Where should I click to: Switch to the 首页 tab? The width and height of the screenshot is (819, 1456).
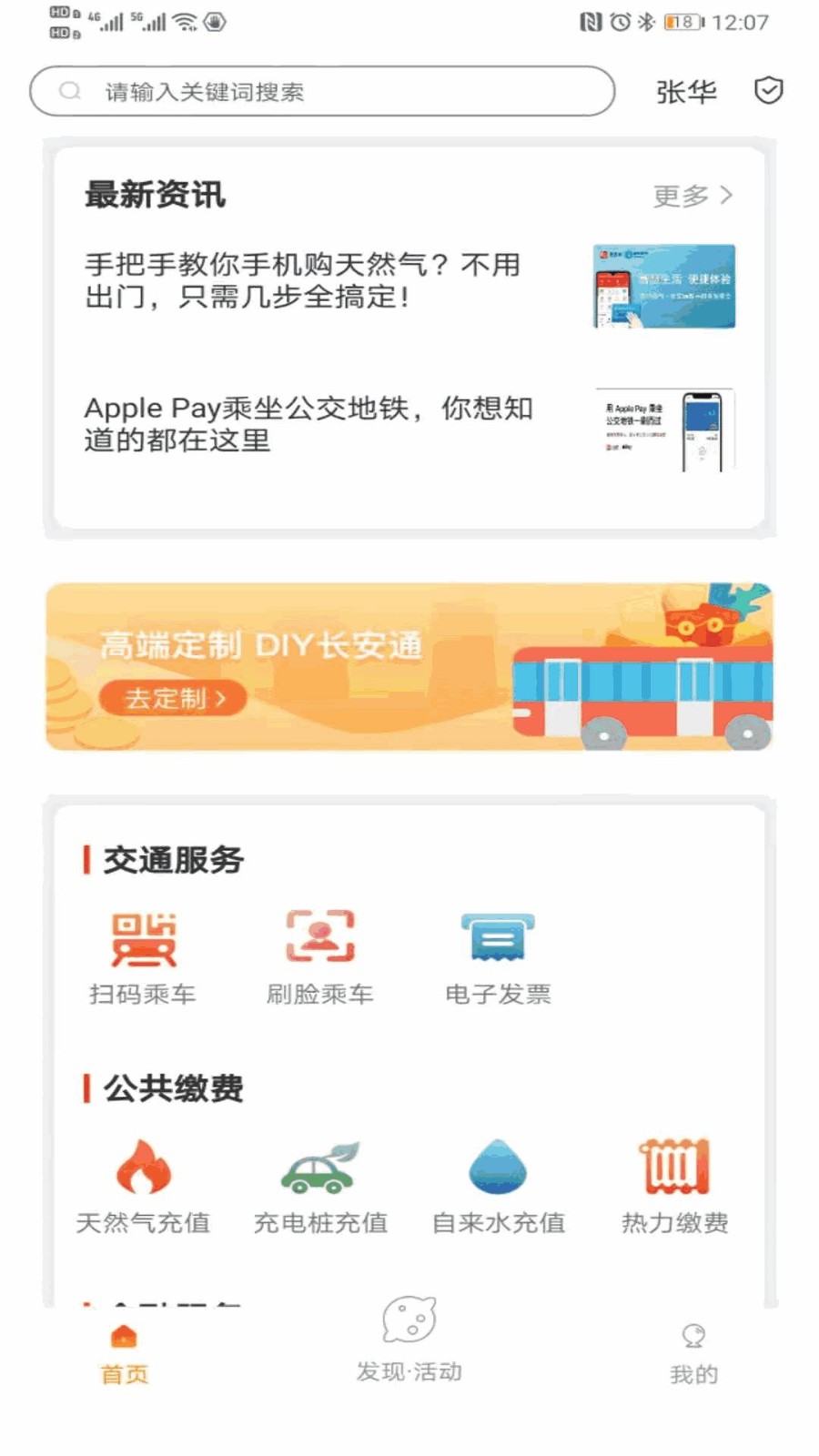pos(124,1354)
